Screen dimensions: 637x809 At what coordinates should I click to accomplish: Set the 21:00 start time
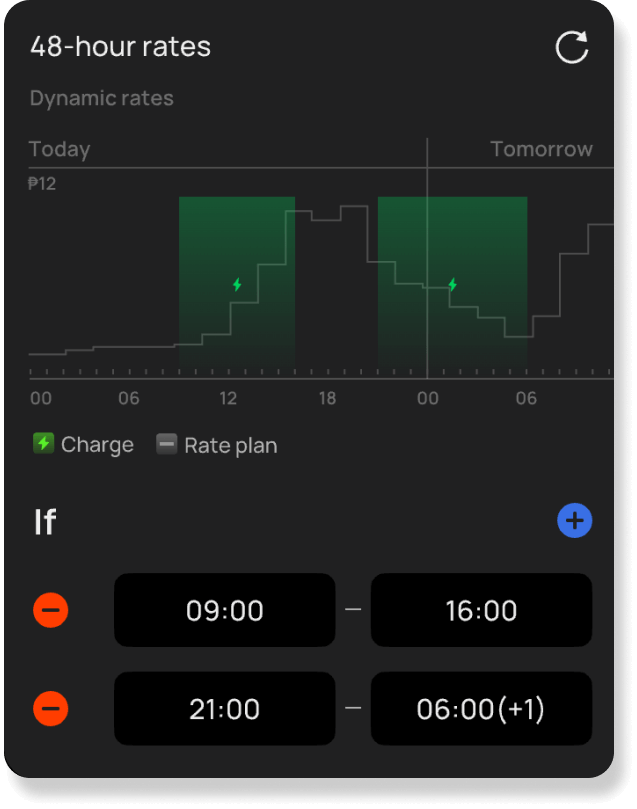[x=224, y=709]
